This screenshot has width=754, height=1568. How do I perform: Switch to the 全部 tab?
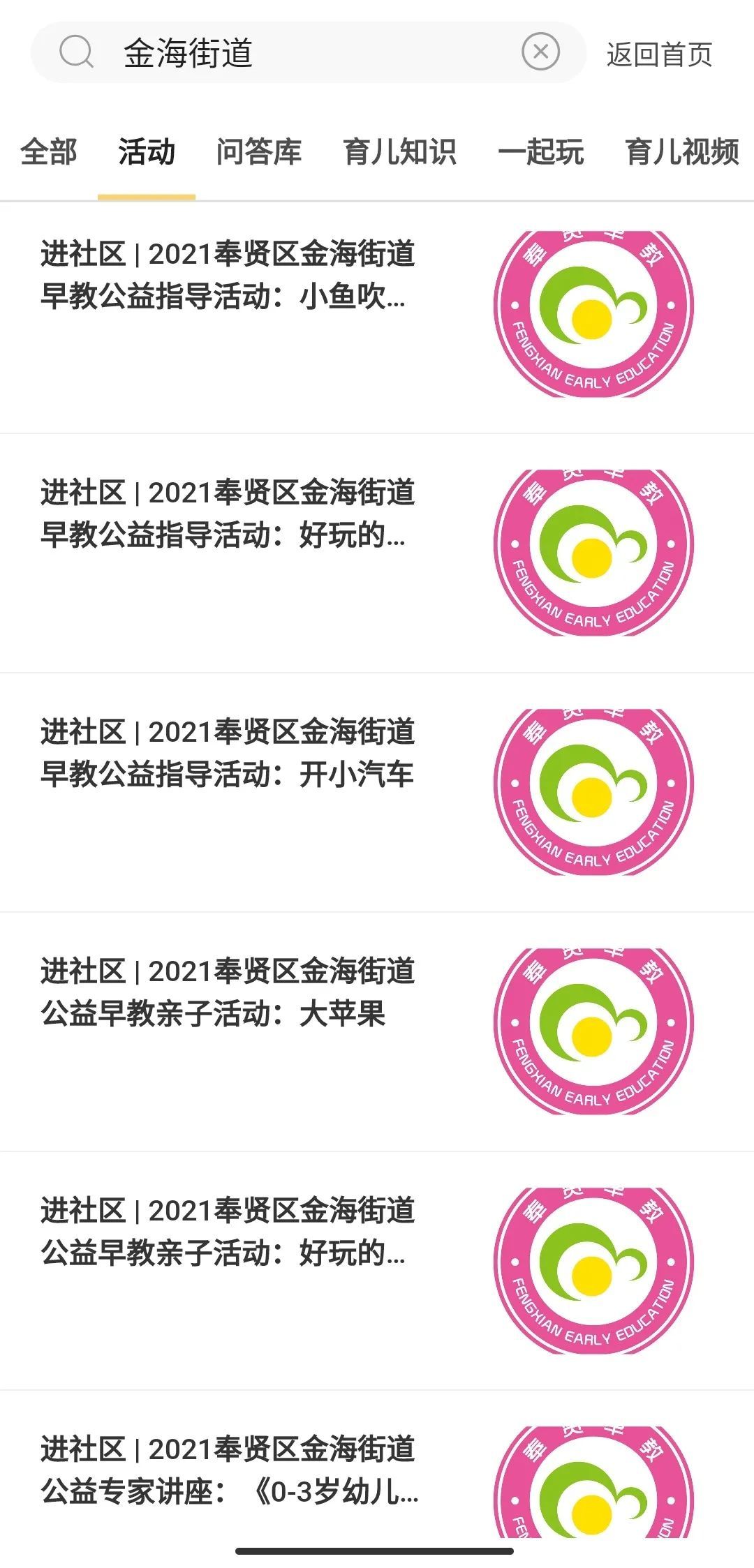pyautogui.click(x=49, y=152)
